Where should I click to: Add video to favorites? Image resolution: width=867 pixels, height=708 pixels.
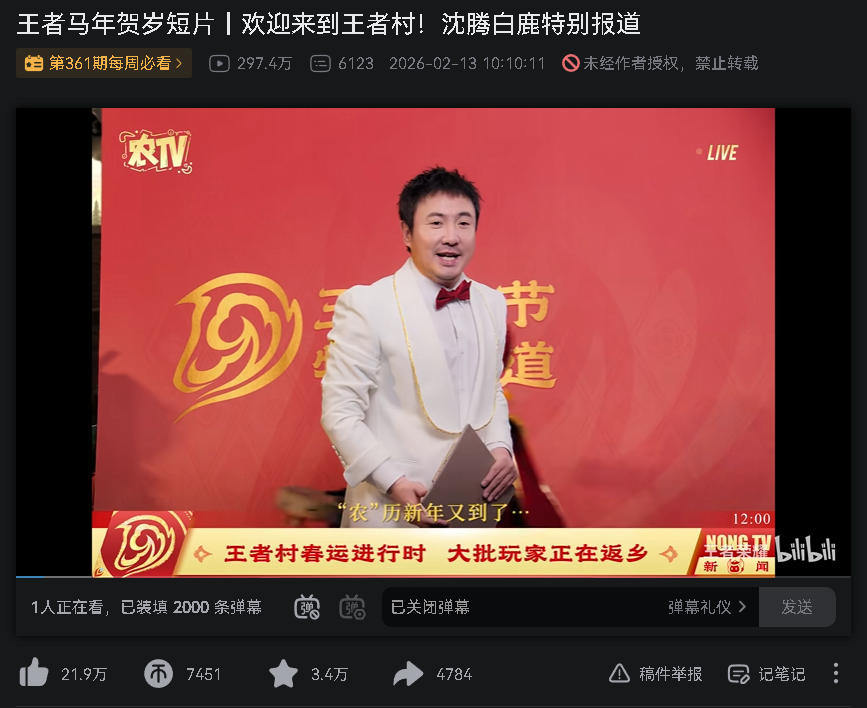[284, 674]
